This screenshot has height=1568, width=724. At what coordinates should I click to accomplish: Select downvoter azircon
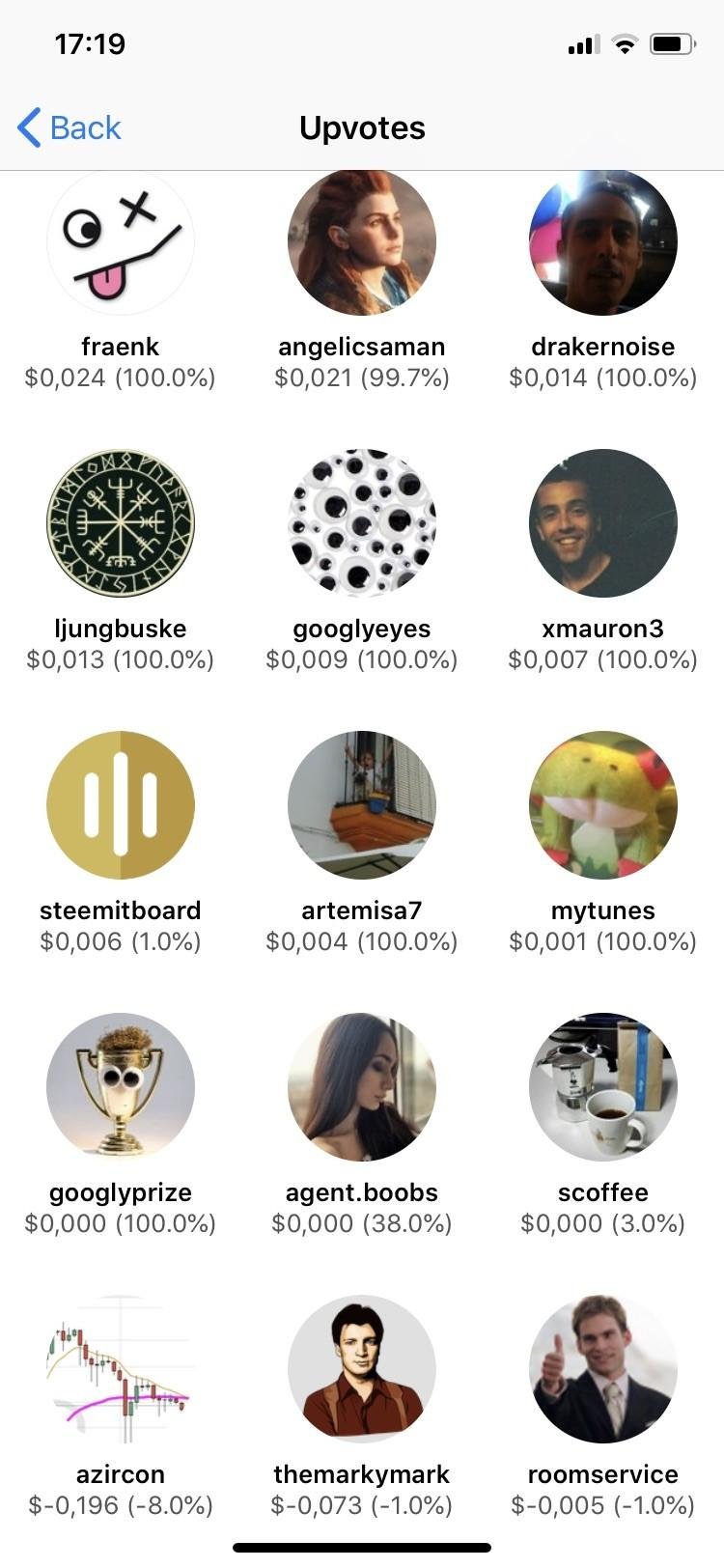(121, 1369)
